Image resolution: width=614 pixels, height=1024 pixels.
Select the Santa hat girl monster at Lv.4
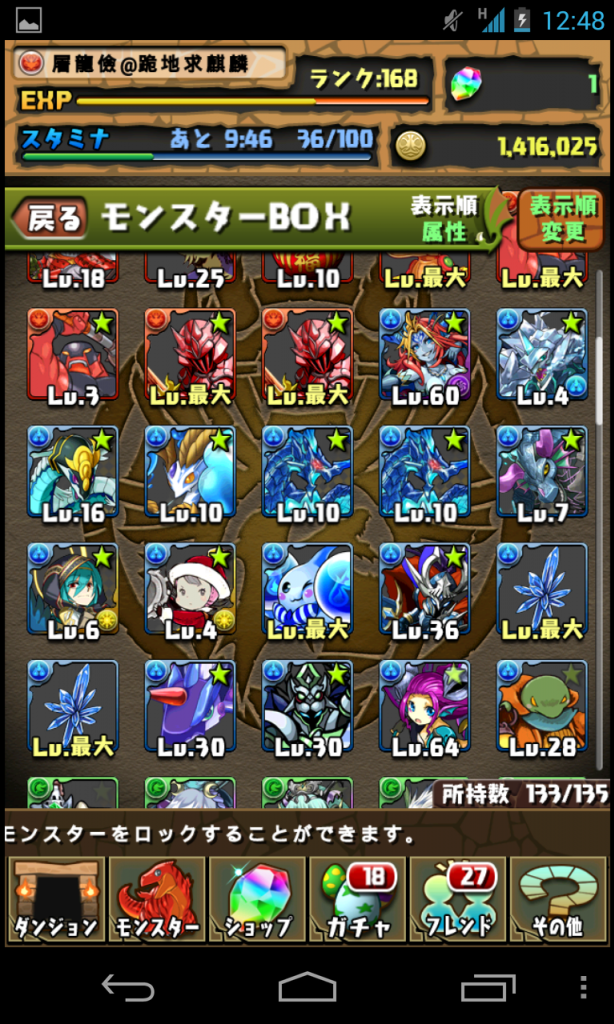pyautogui.click(x=190, y=590)
